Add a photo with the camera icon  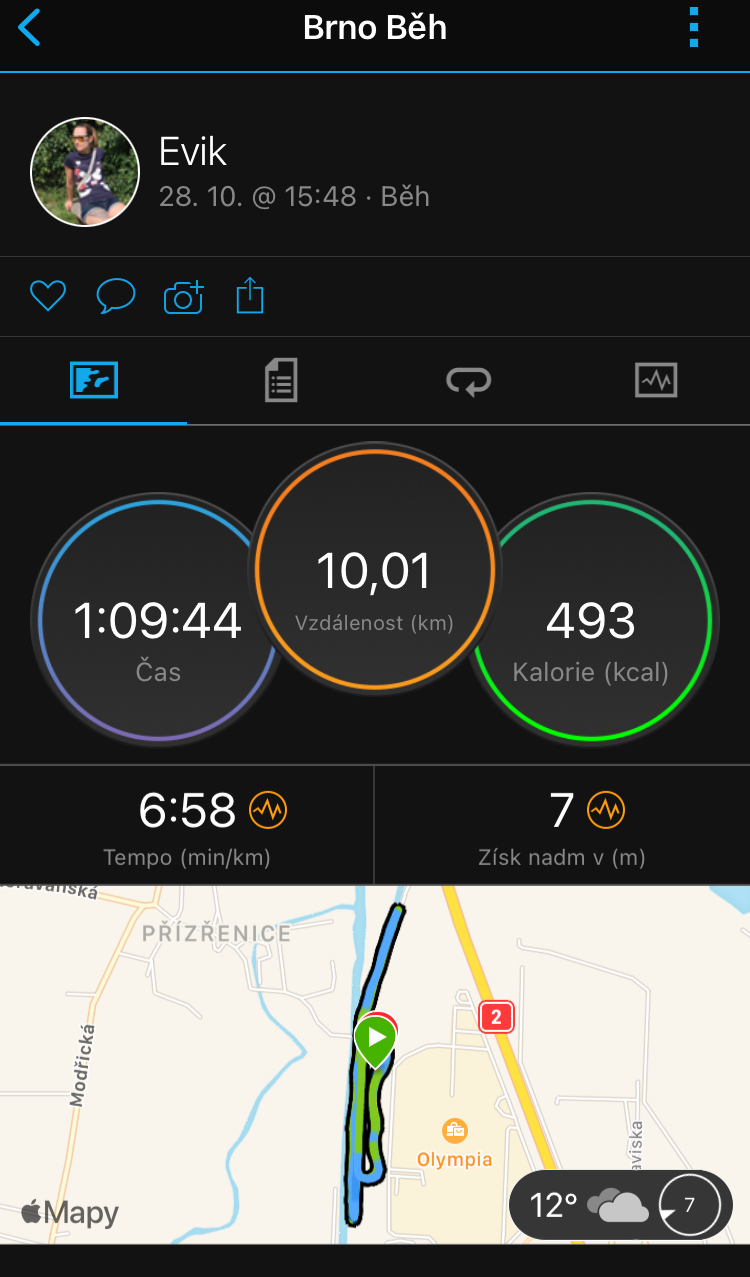pos(184,296)
